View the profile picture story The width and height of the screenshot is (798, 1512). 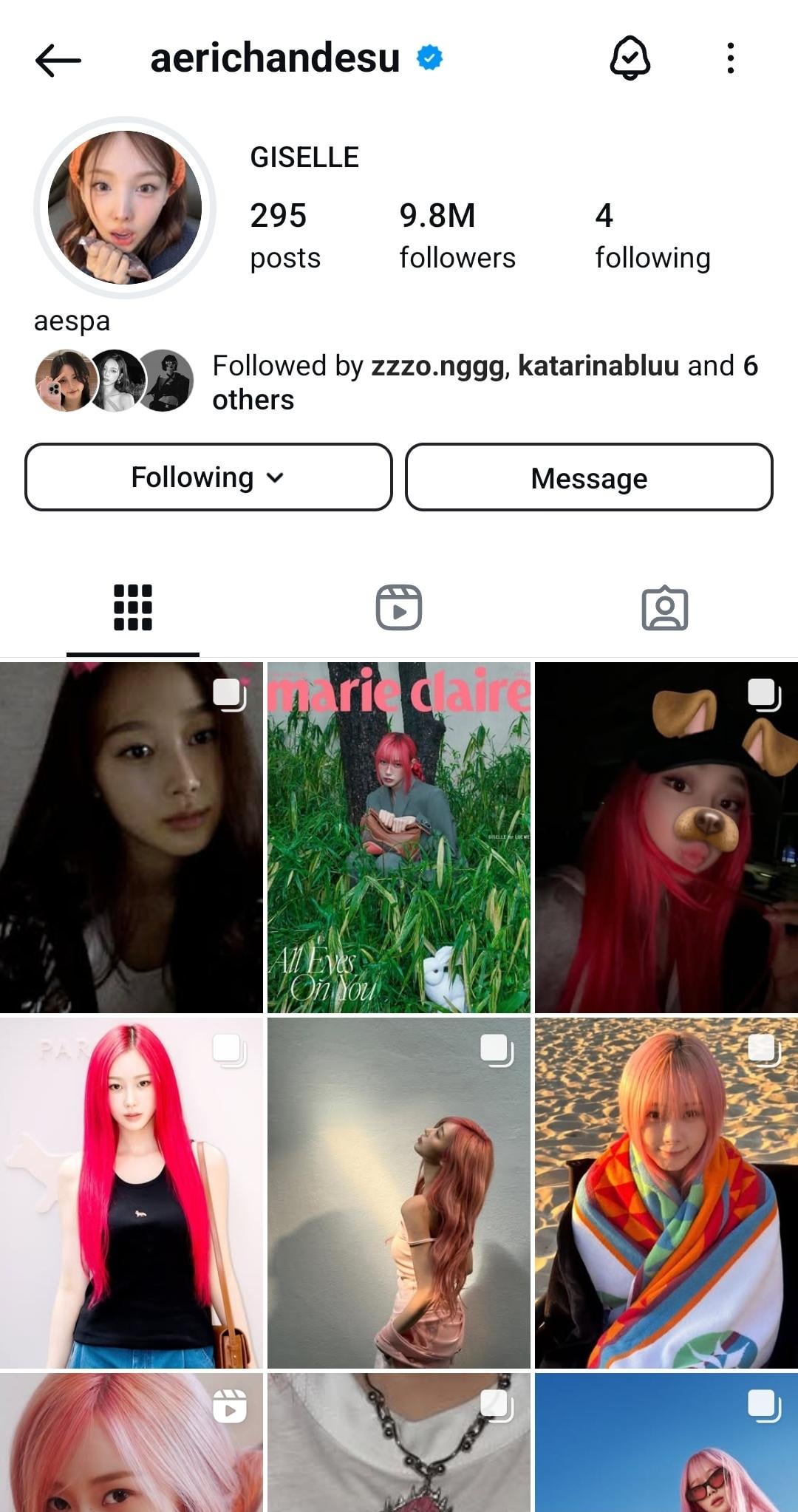125,208
